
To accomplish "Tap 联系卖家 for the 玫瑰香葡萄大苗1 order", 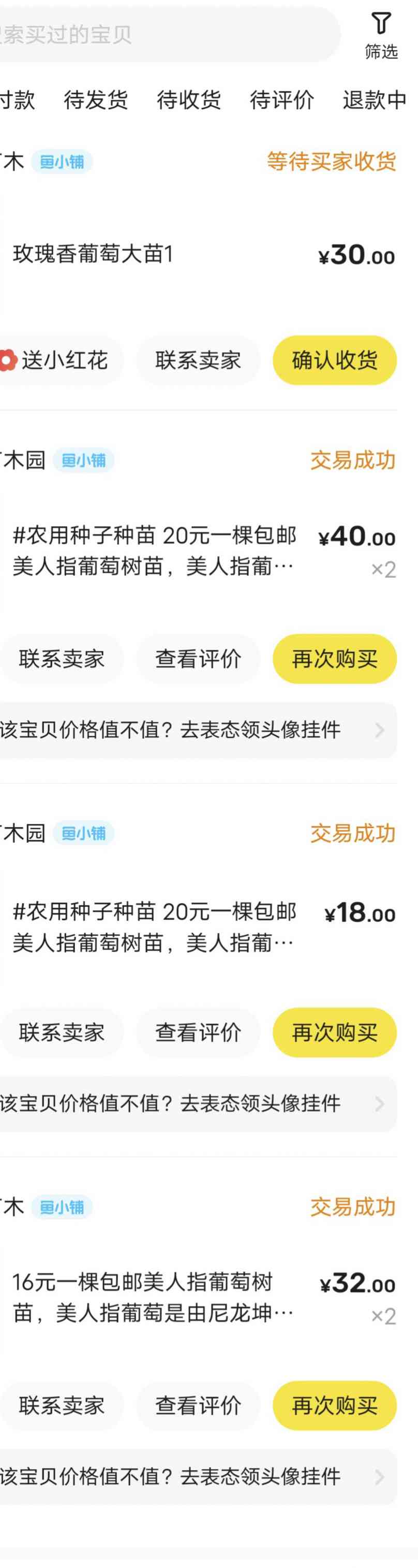I will pos(198,360).
